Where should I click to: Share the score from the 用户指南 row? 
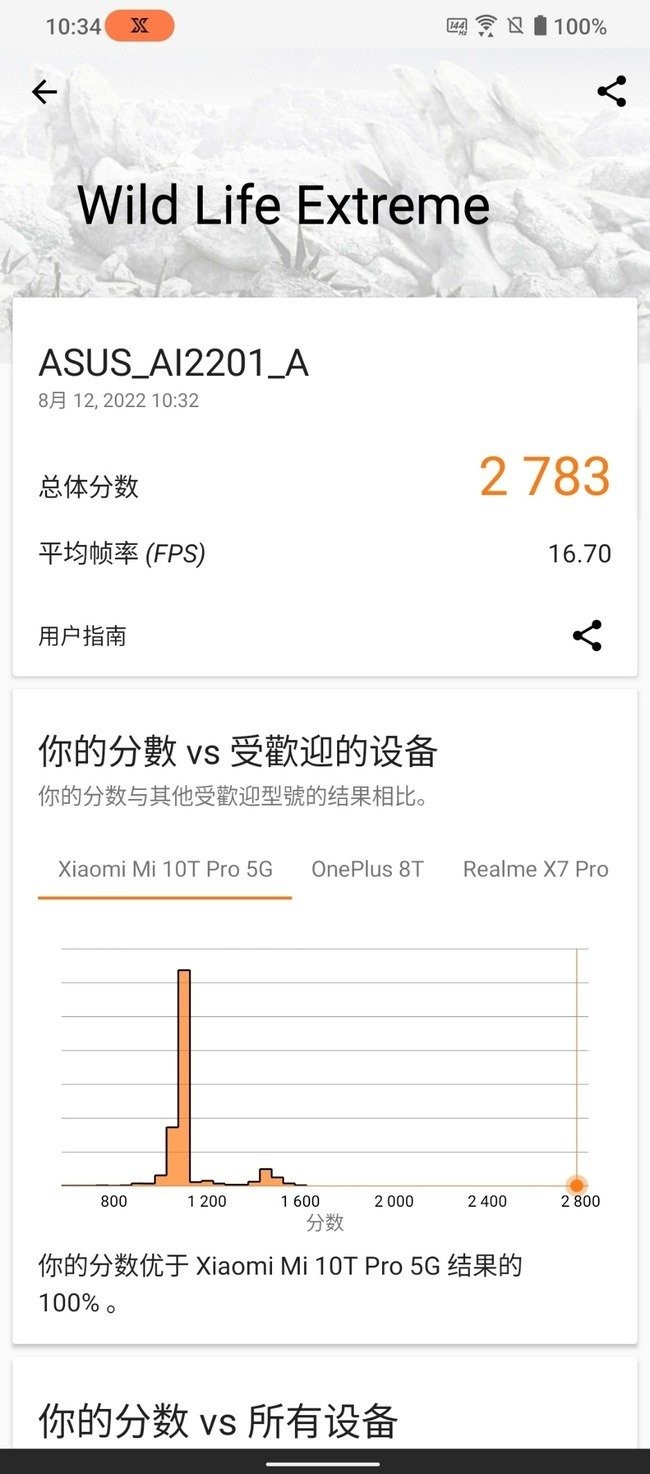point(587,636)
